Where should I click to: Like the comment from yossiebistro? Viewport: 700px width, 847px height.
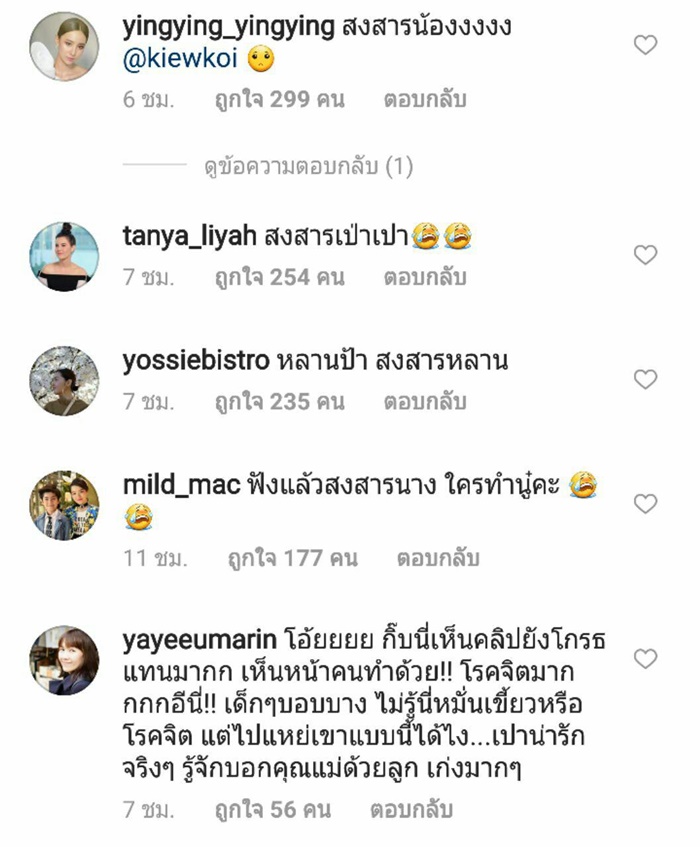(646, 379)
